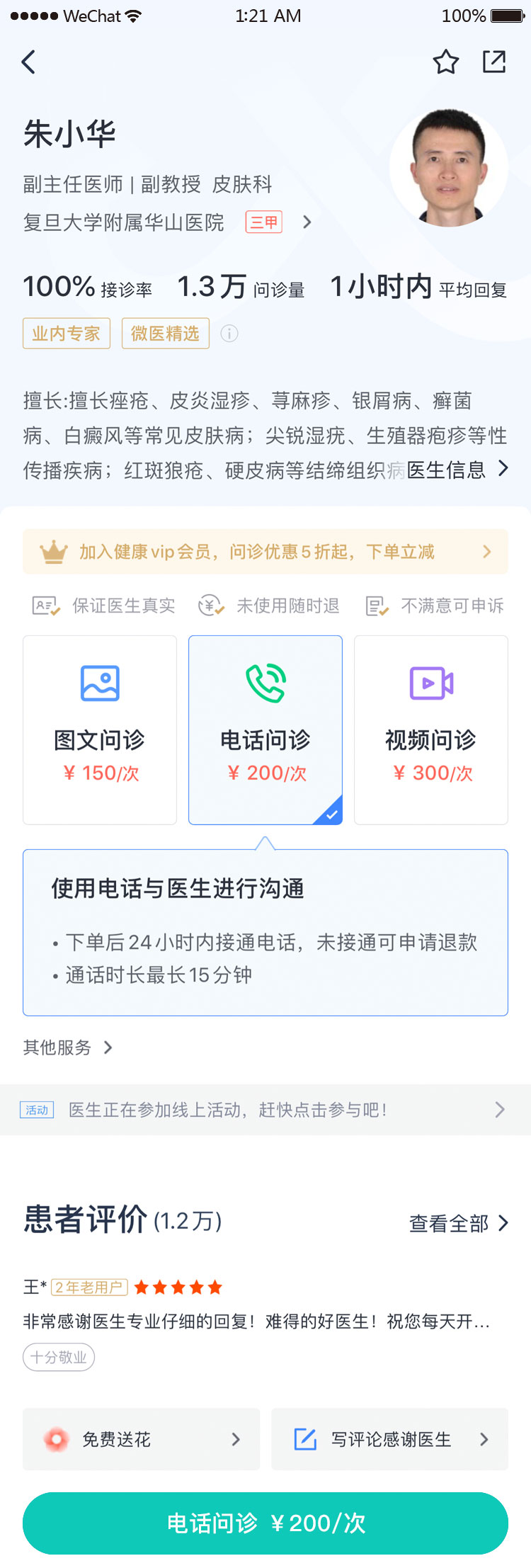The width and height of the screenshot is (531, 1568).
Task: Choose the 图文问诊 ¥150 option
Action: [x=99, y=730]
